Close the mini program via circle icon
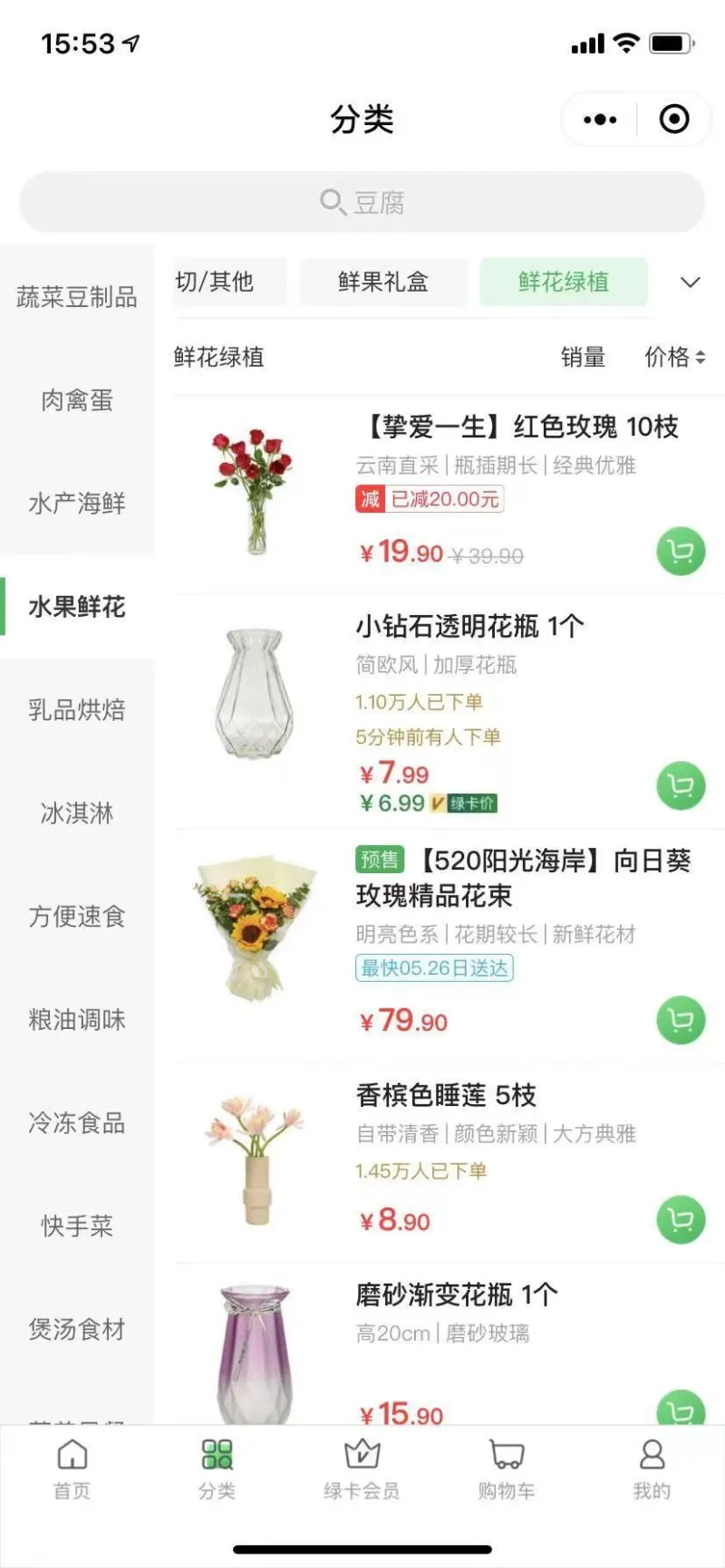The image size is (725, 1568). [673, 120]
